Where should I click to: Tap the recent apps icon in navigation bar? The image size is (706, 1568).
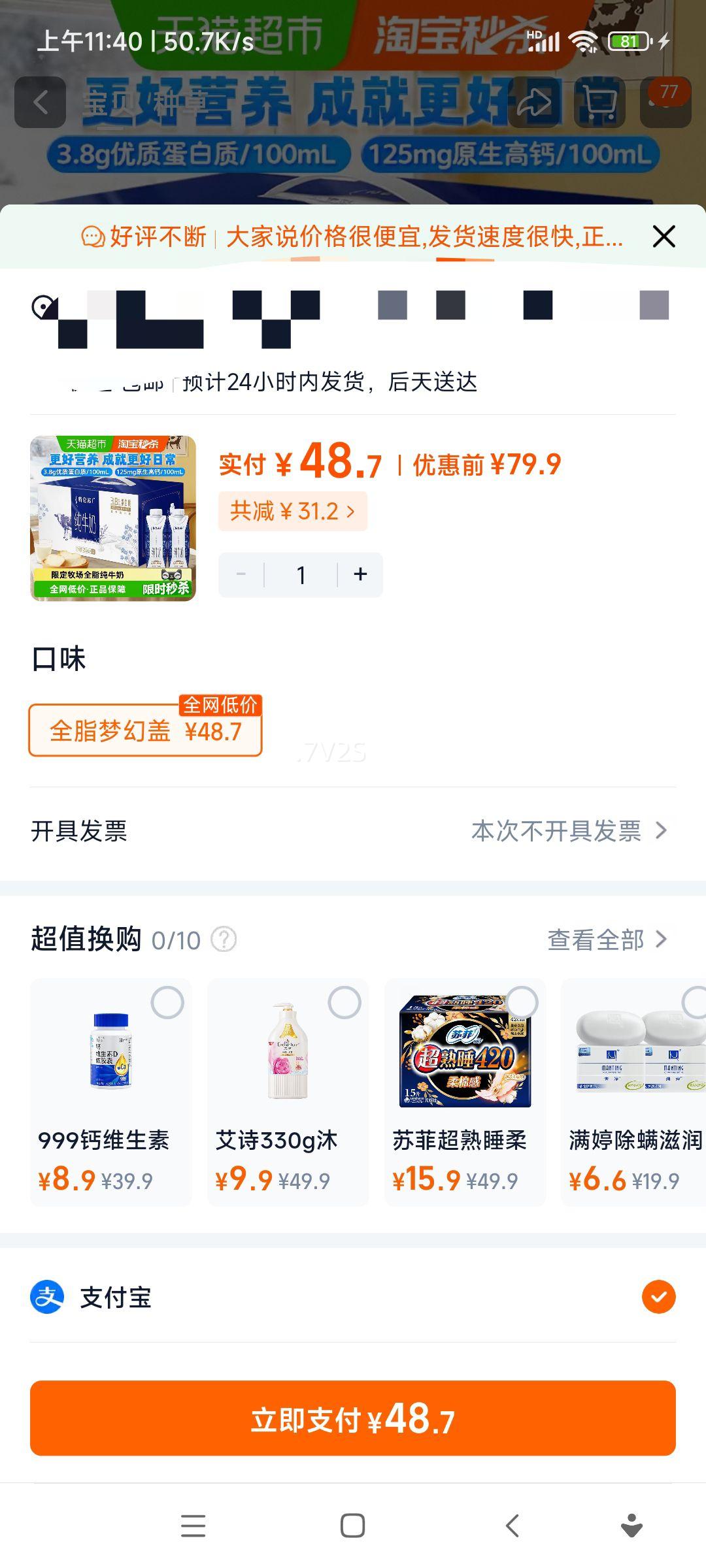point(193,1527)
